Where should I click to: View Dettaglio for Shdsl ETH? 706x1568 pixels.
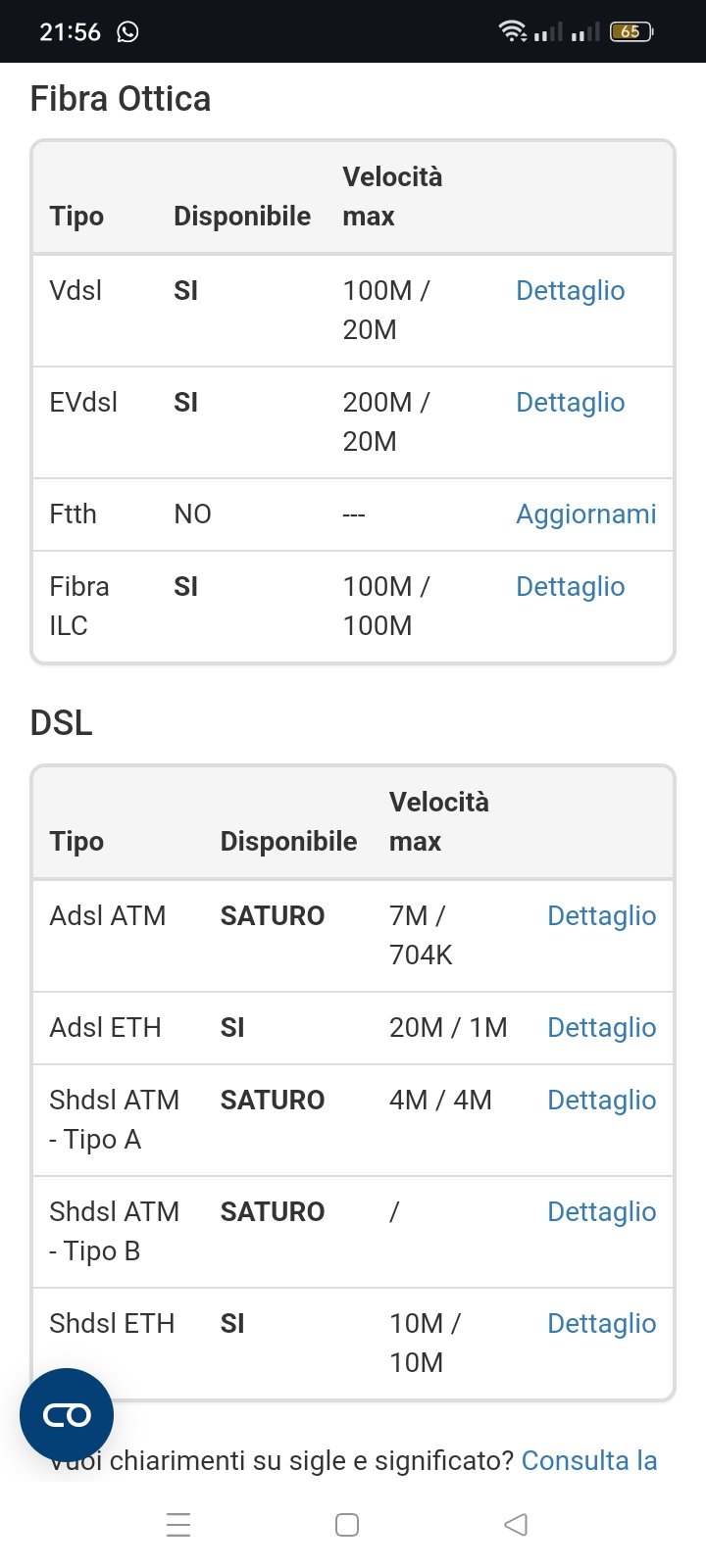[602, 1324]
